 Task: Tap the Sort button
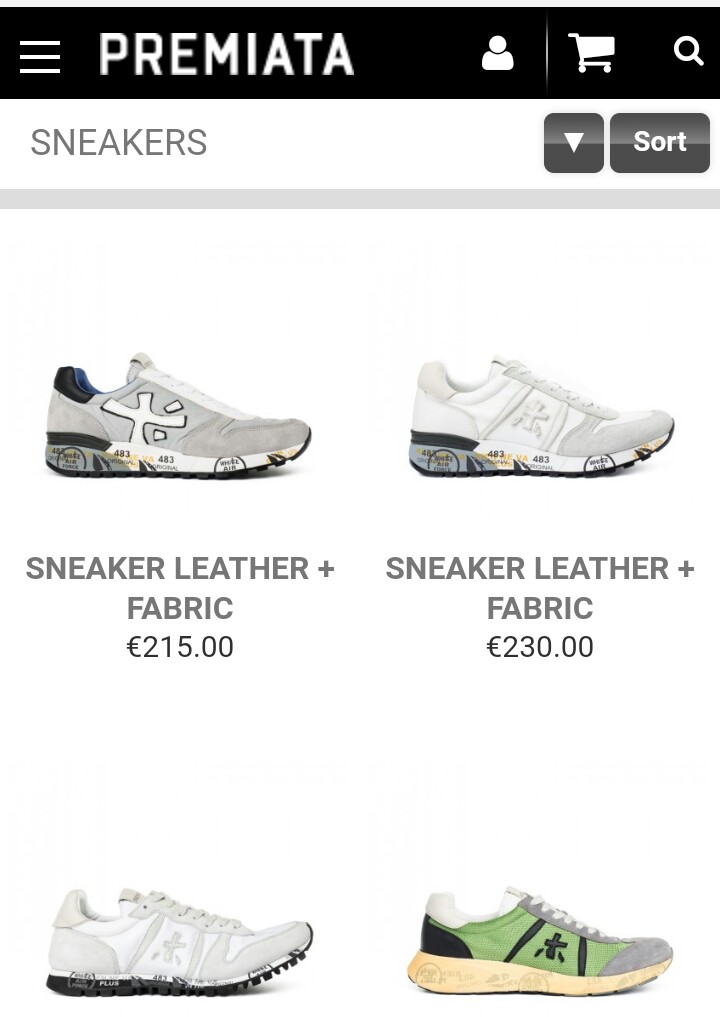(659, 143)
